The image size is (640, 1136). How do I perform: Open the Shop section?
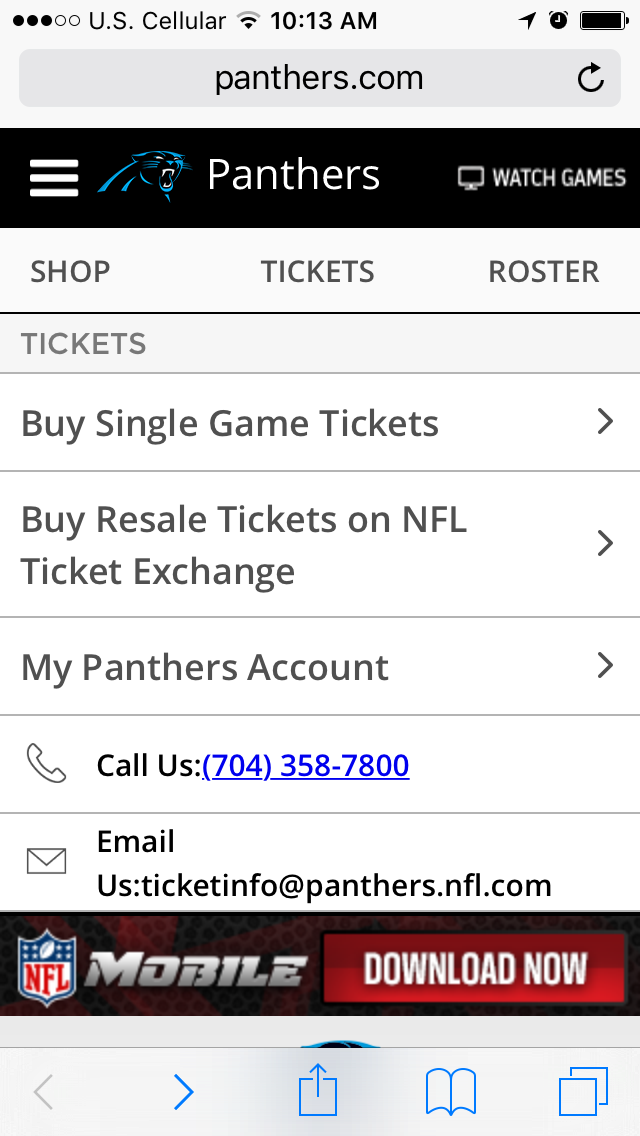[x=70, y=272]
